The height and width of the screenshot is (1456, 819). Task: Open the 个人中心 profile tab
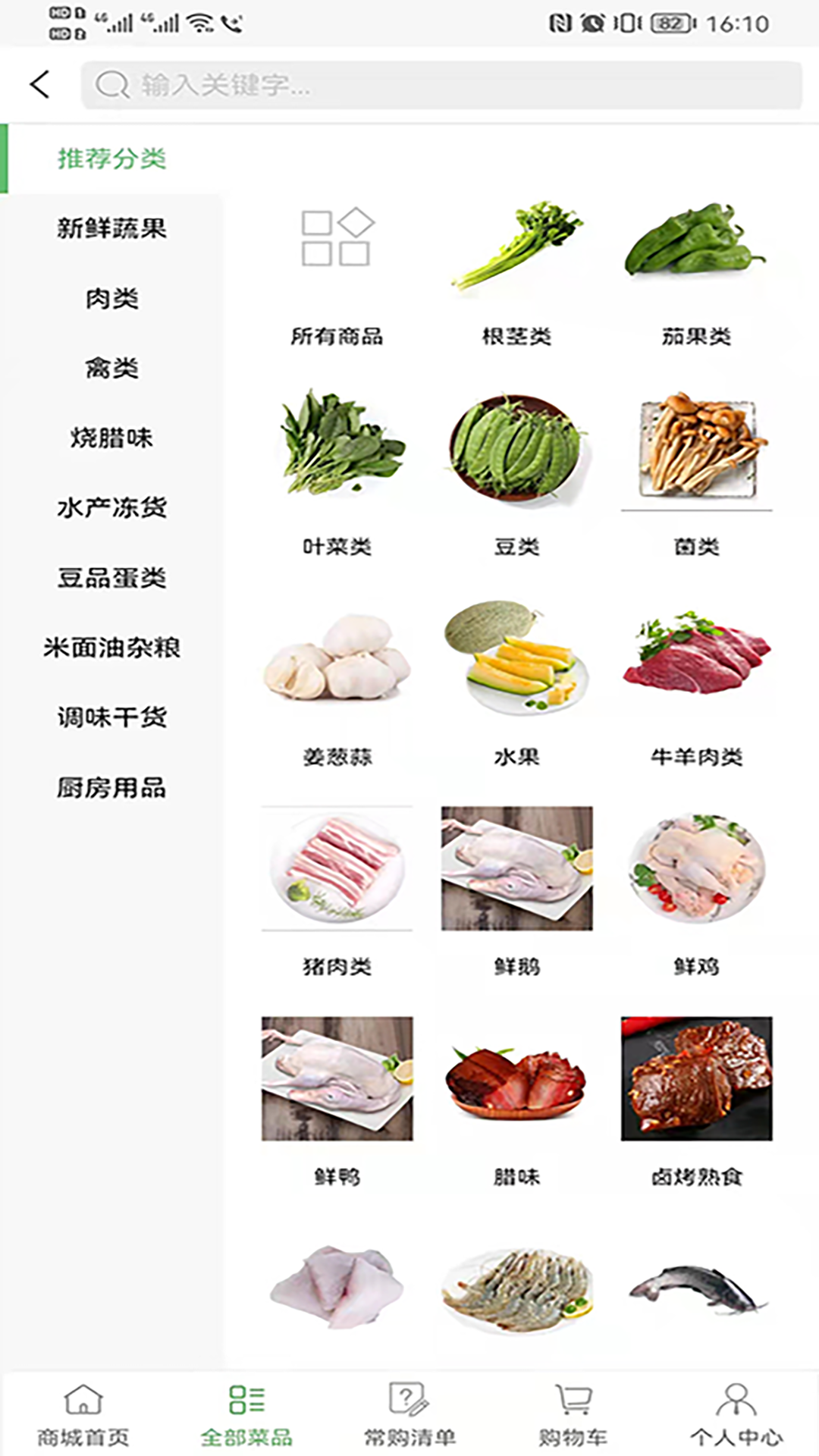[736, 1415]
